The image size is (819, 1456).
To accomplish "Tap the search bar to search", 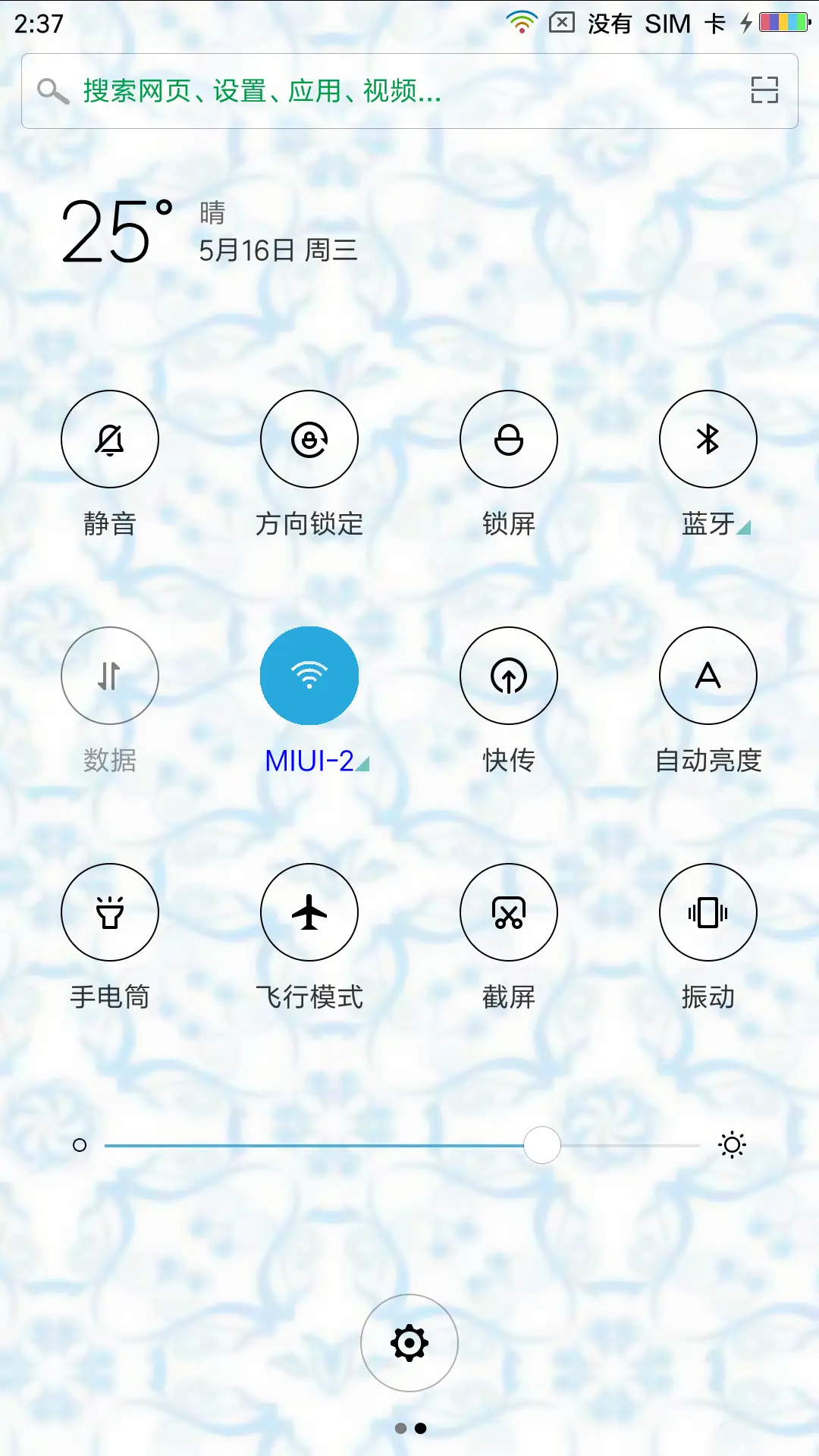I will click(303, 90).
